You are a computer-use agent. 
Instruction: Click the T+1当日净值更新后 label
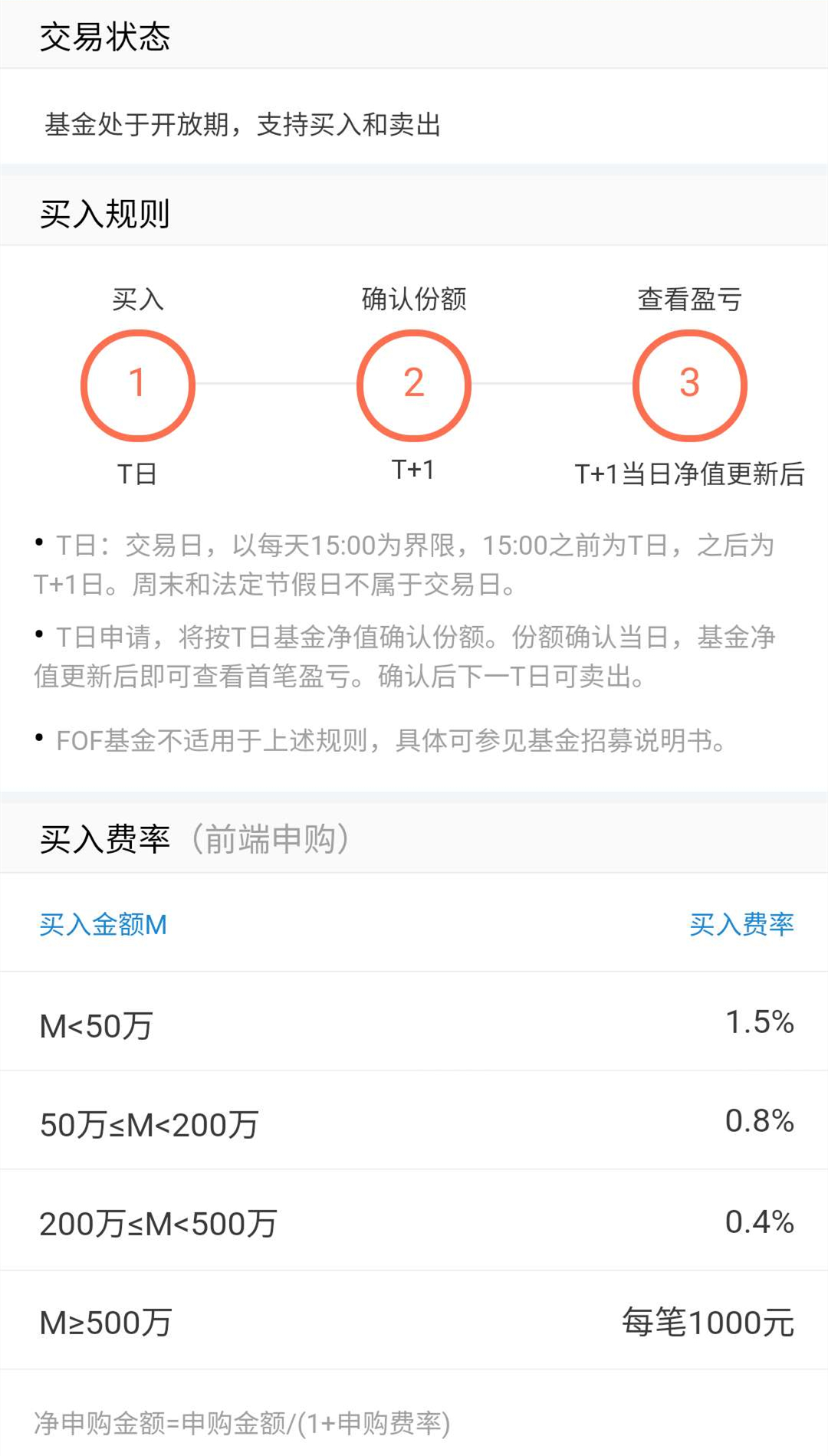coord(690,474)
